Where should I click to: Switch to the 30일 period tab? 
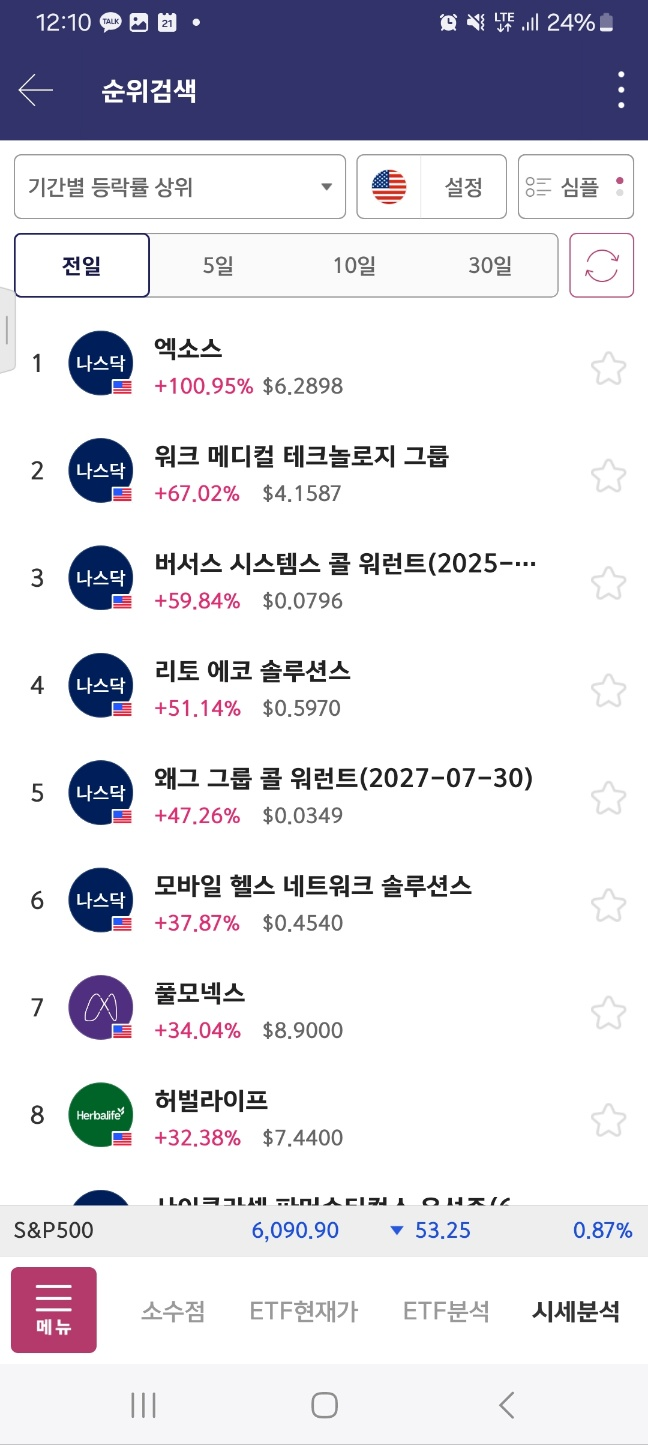coord(490,266)
